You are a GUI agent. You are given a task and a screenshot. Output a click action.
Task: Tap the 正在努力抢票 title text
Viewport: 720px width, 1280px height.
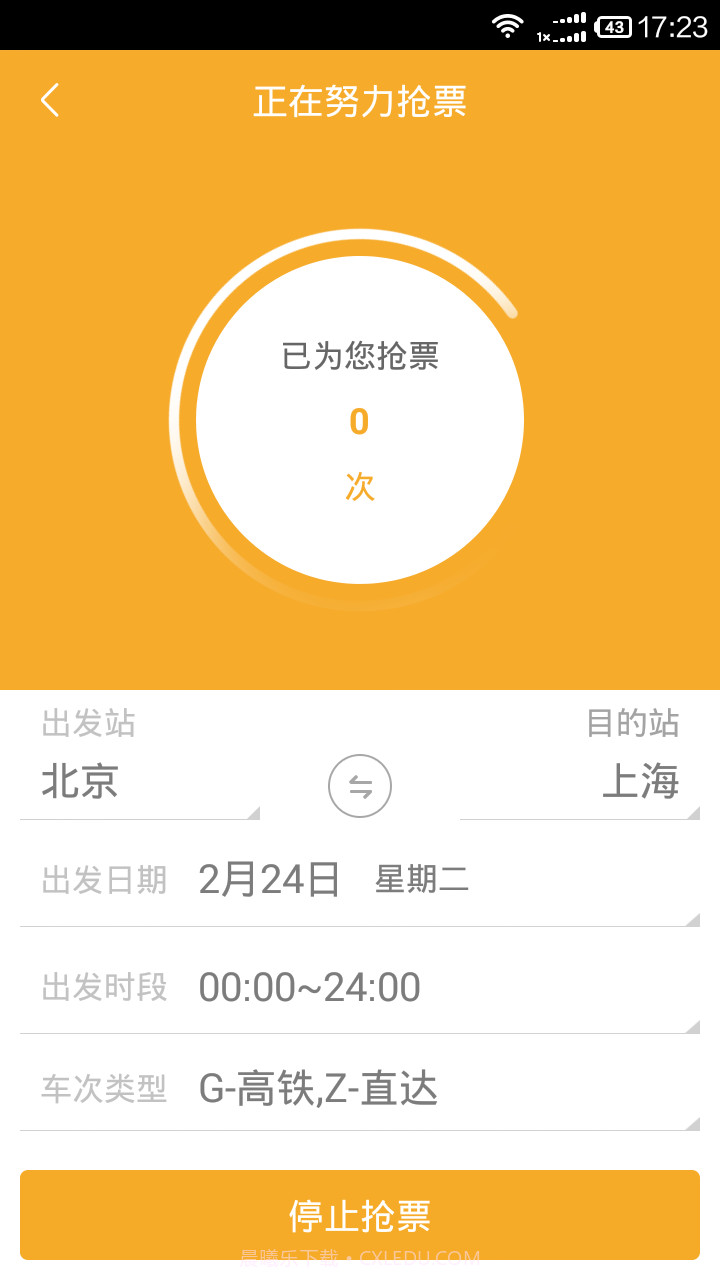[359, 101]
